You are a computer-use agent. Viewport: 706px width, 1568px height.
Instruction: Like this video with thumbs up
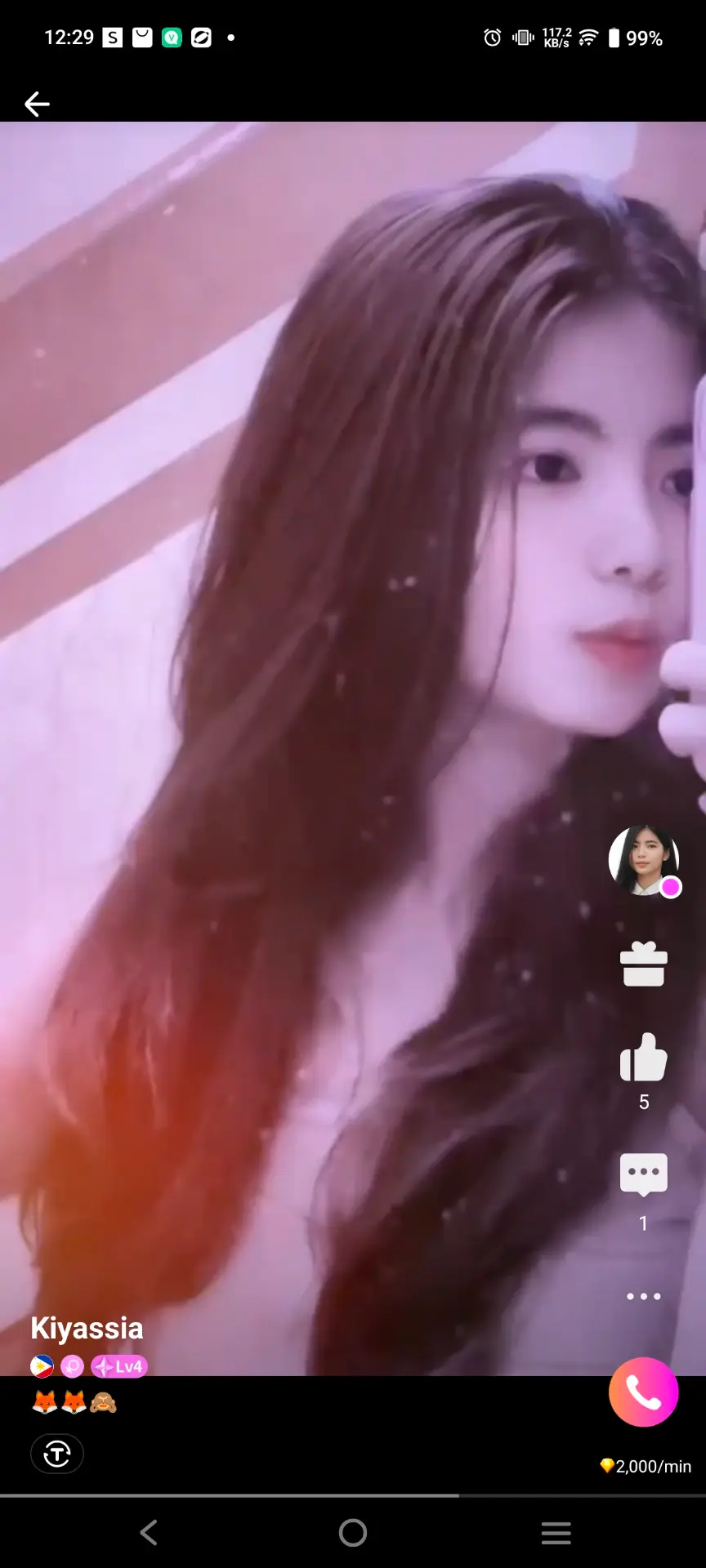coord(644,1057)
